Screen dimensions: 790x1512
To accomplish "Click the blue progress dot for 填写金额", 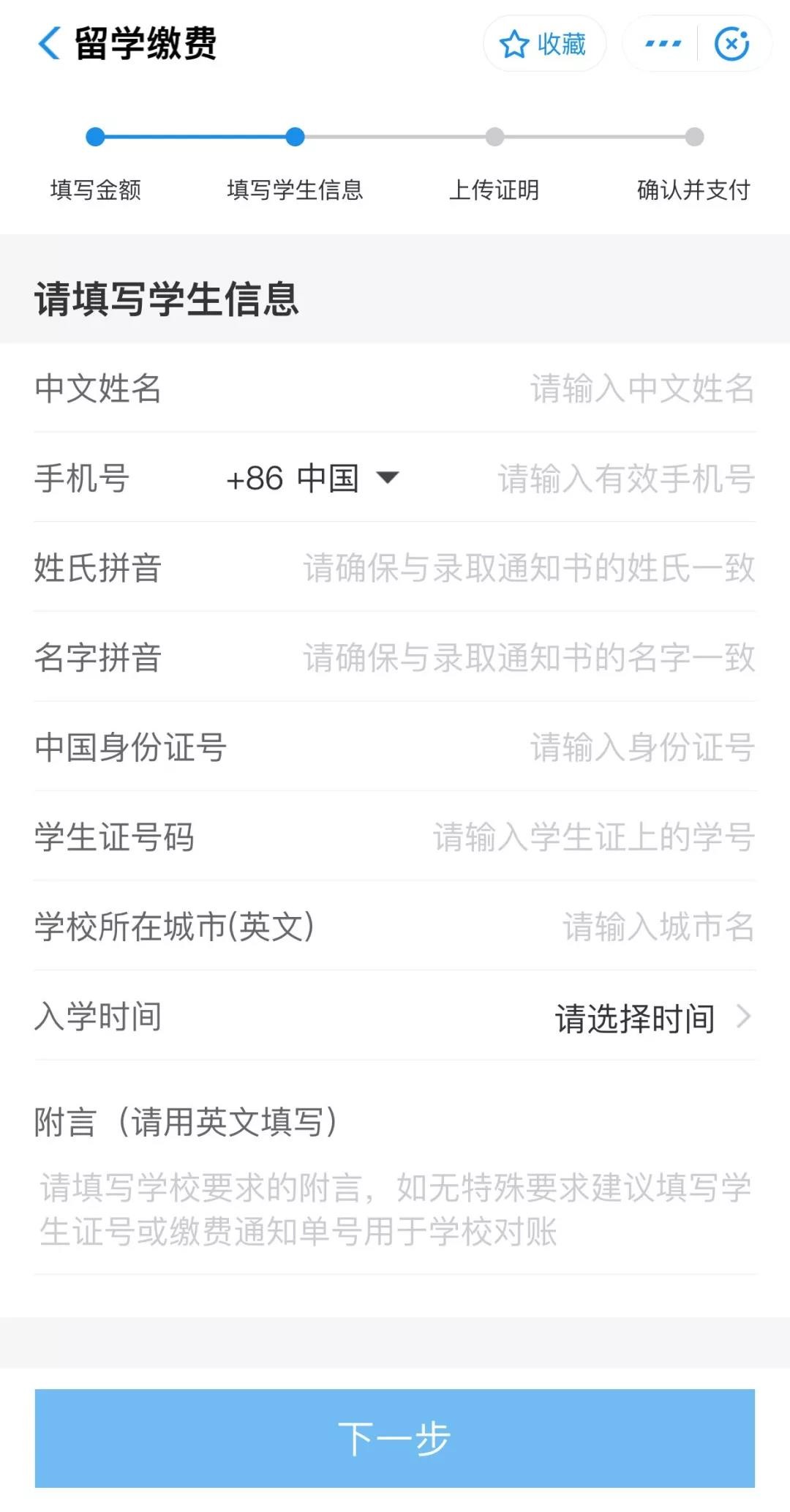I will point(94,136).
